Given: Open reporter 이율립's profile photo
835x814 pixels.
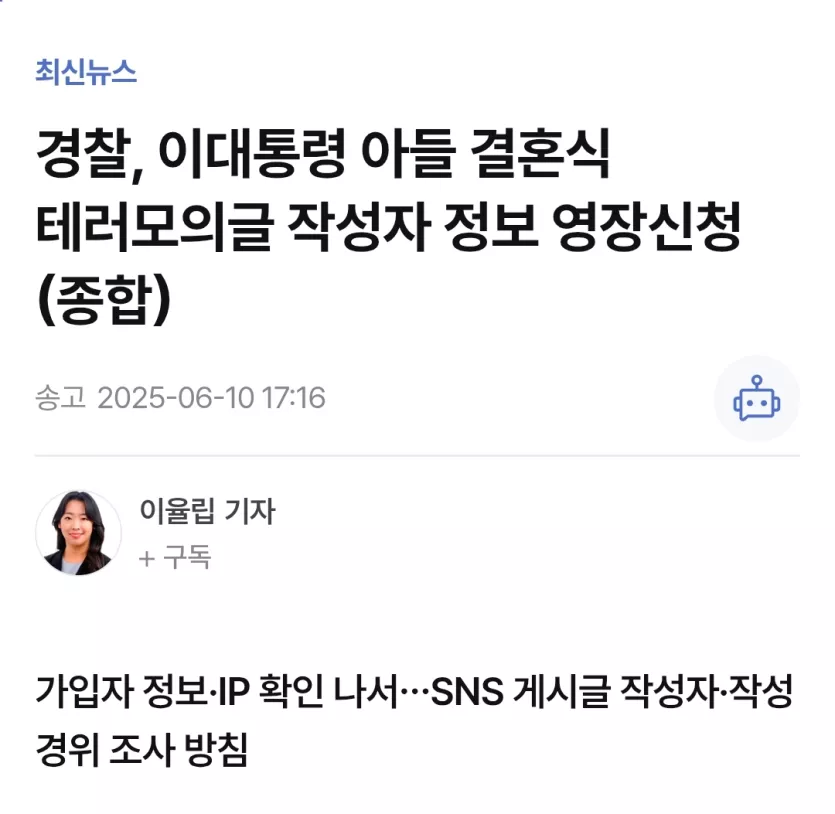Looking at the screenshot, I should [78, 533].
